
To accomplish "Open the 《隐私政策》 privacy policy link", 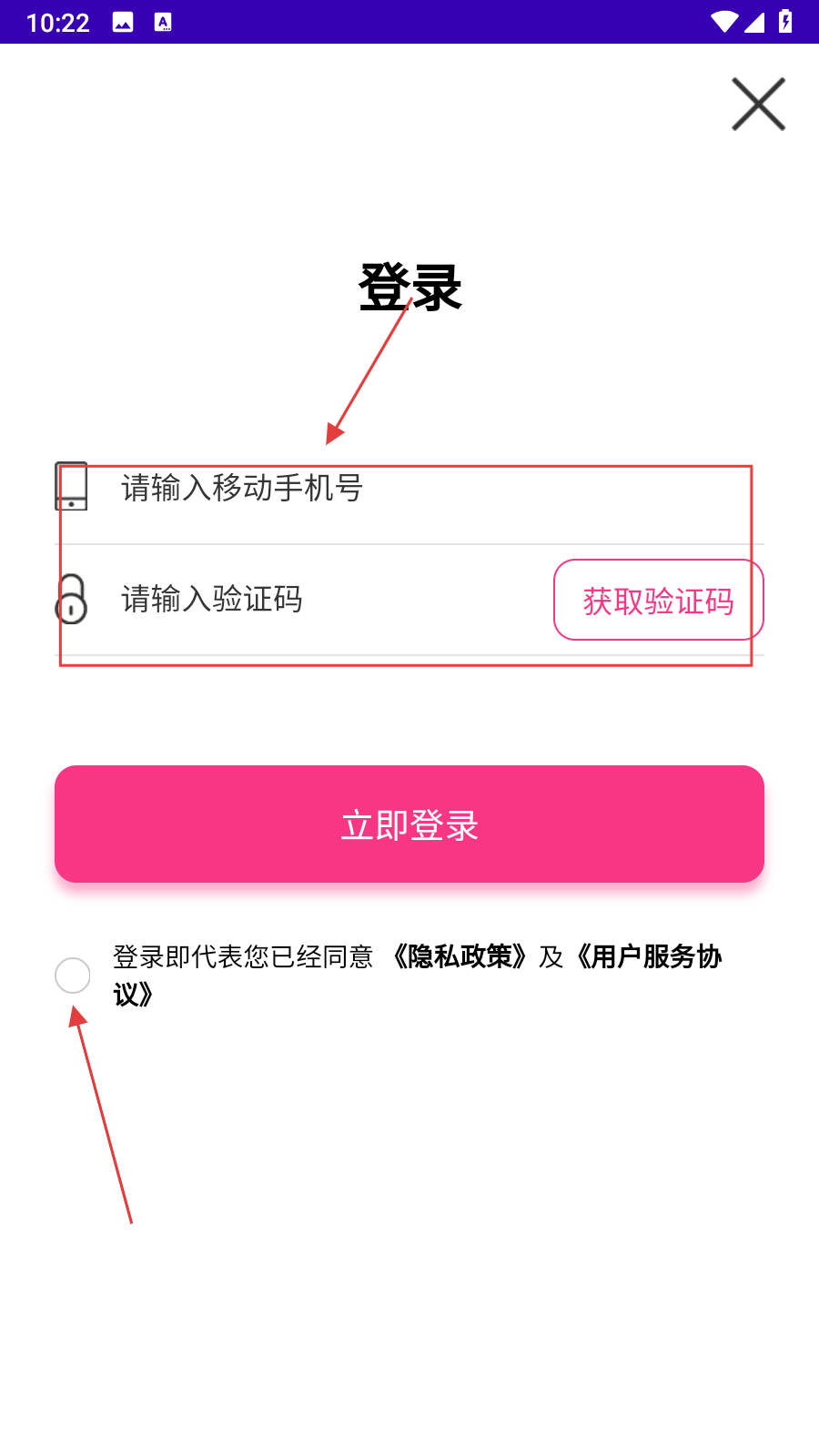I will tap(460, 957).
